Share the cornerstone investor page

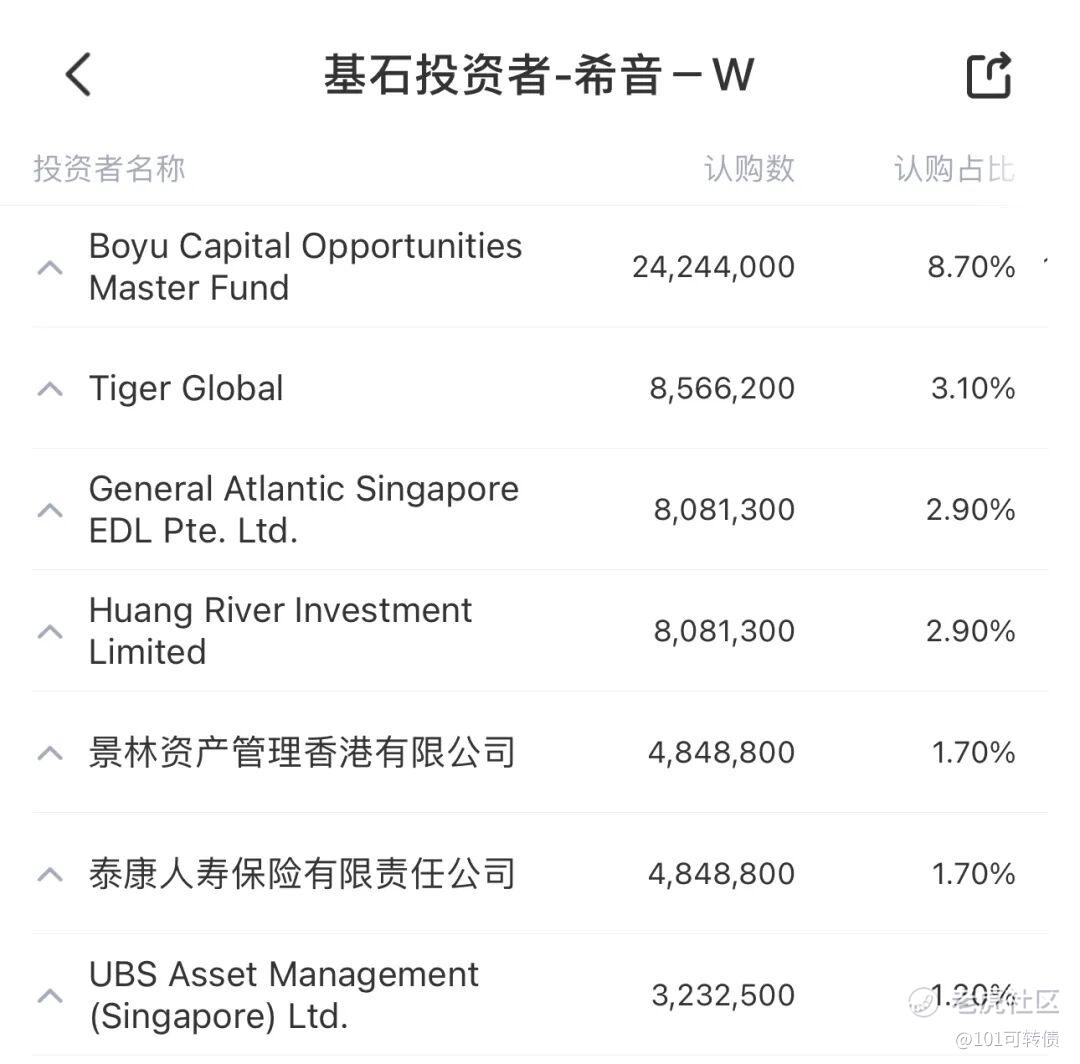point(989,74)
